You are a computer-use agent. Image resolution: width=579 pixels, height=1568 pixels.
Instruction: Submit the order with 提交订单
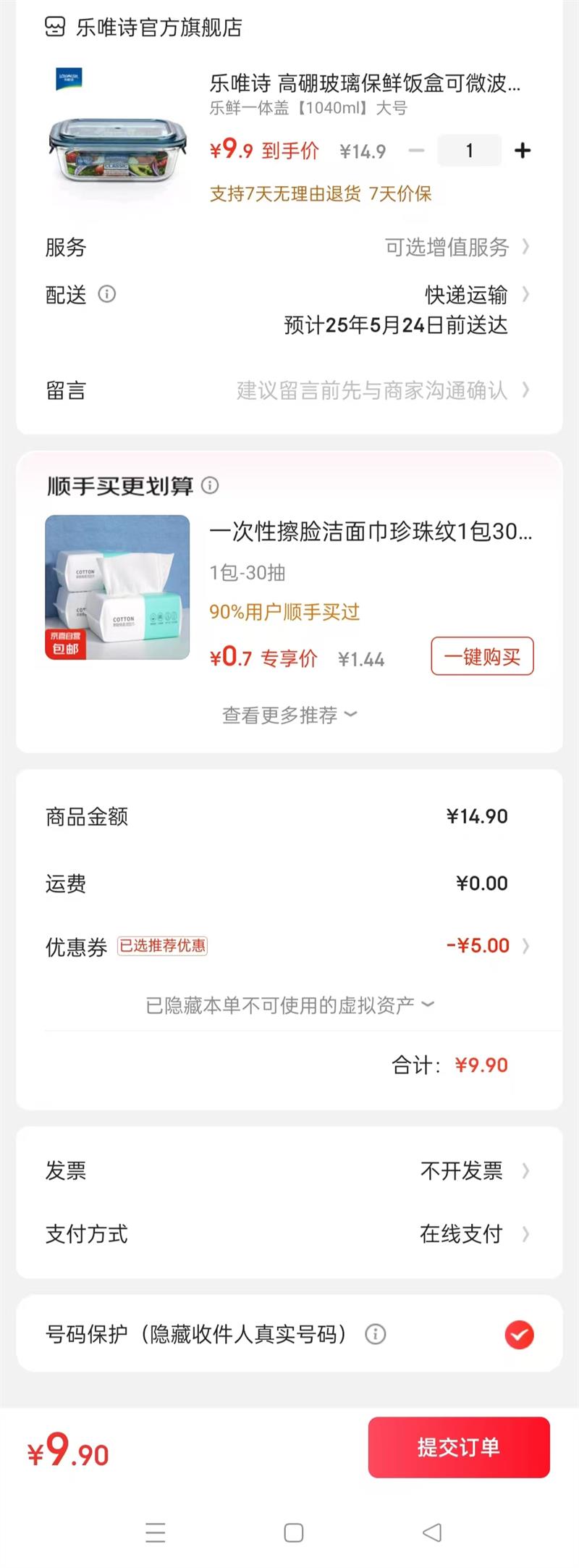[459, 1447]
